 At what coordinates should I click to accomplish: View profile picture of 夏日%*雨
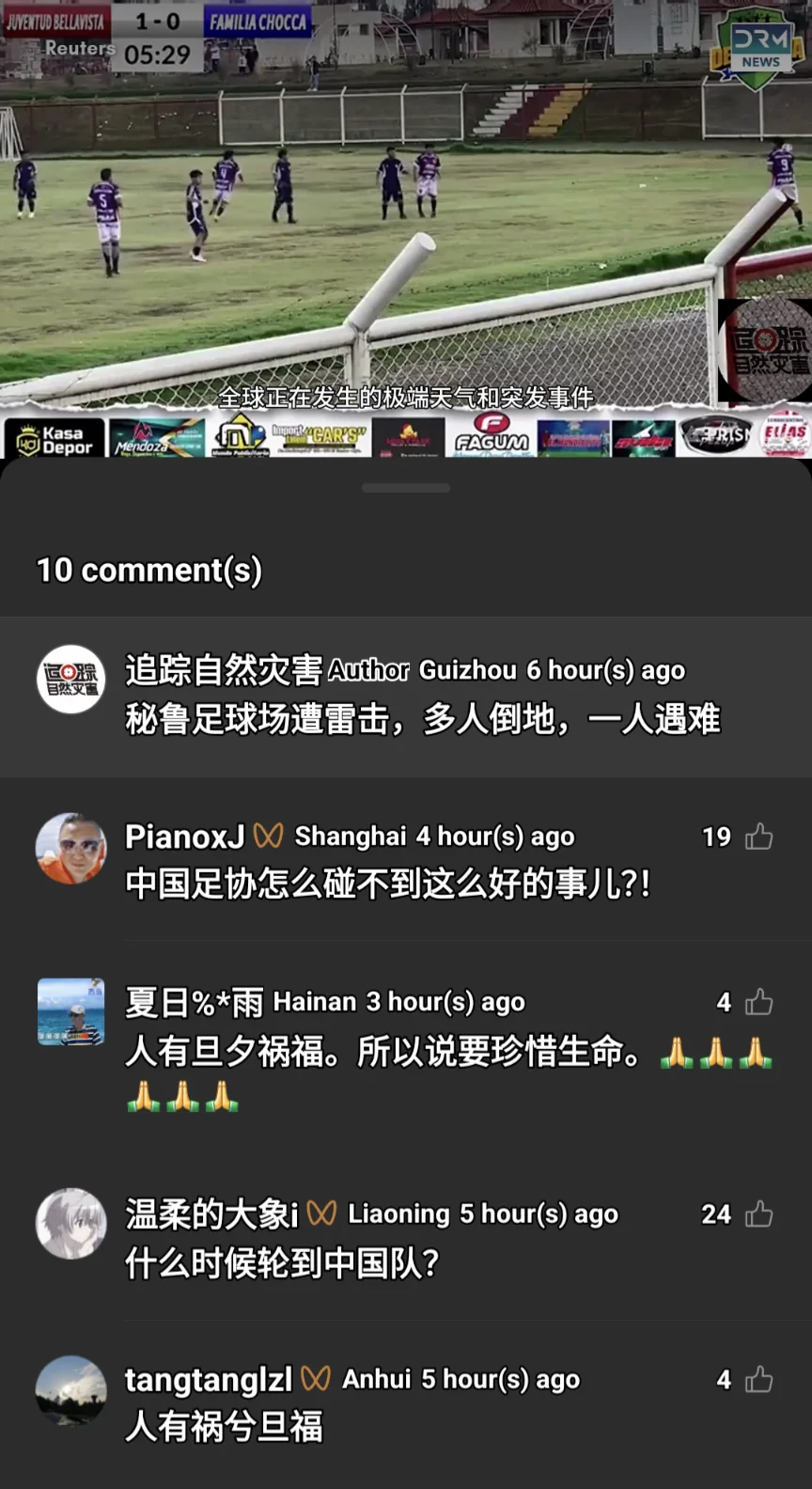[x=70, y=1012]
